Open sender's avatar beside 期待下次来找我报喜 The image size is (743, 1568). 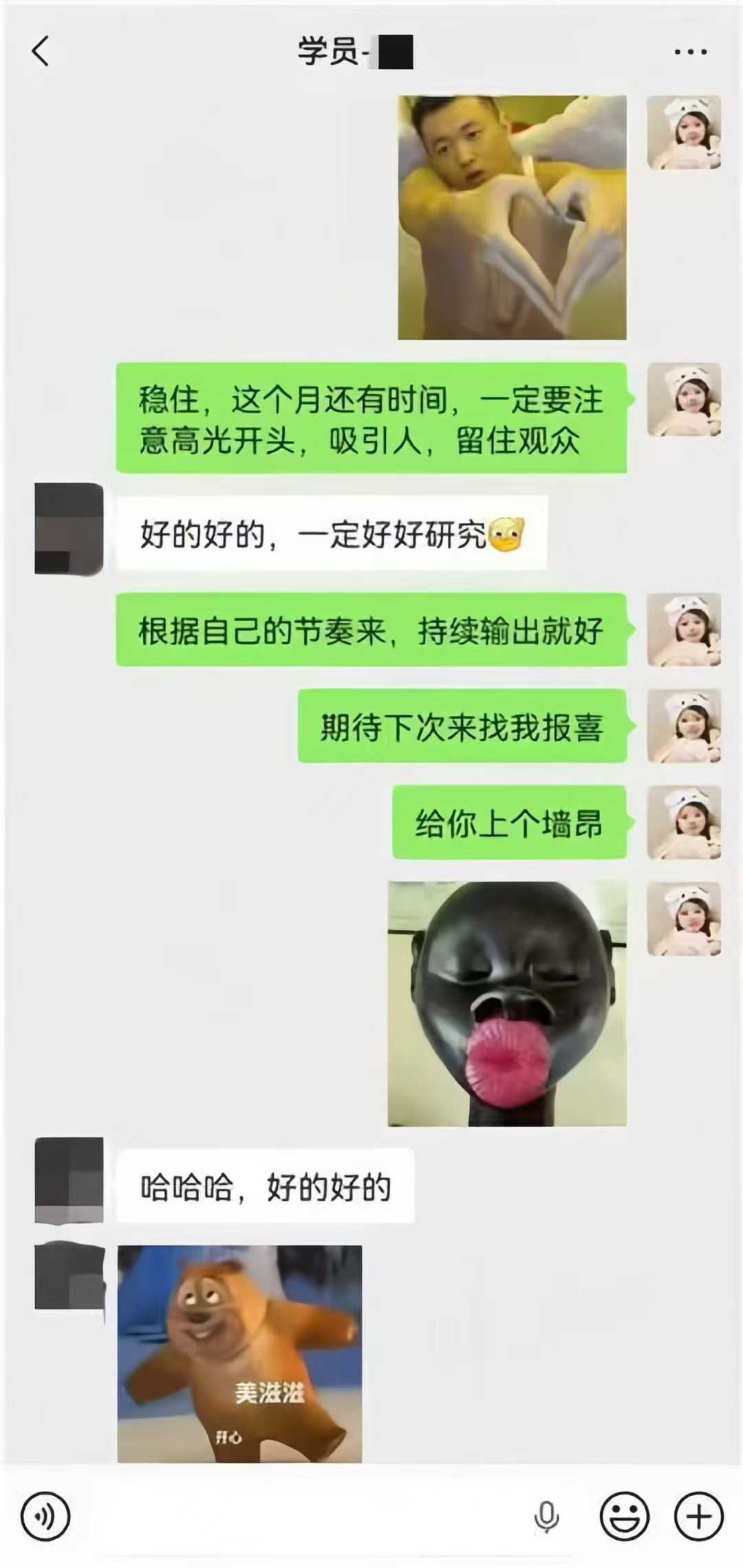click(684, 726)
